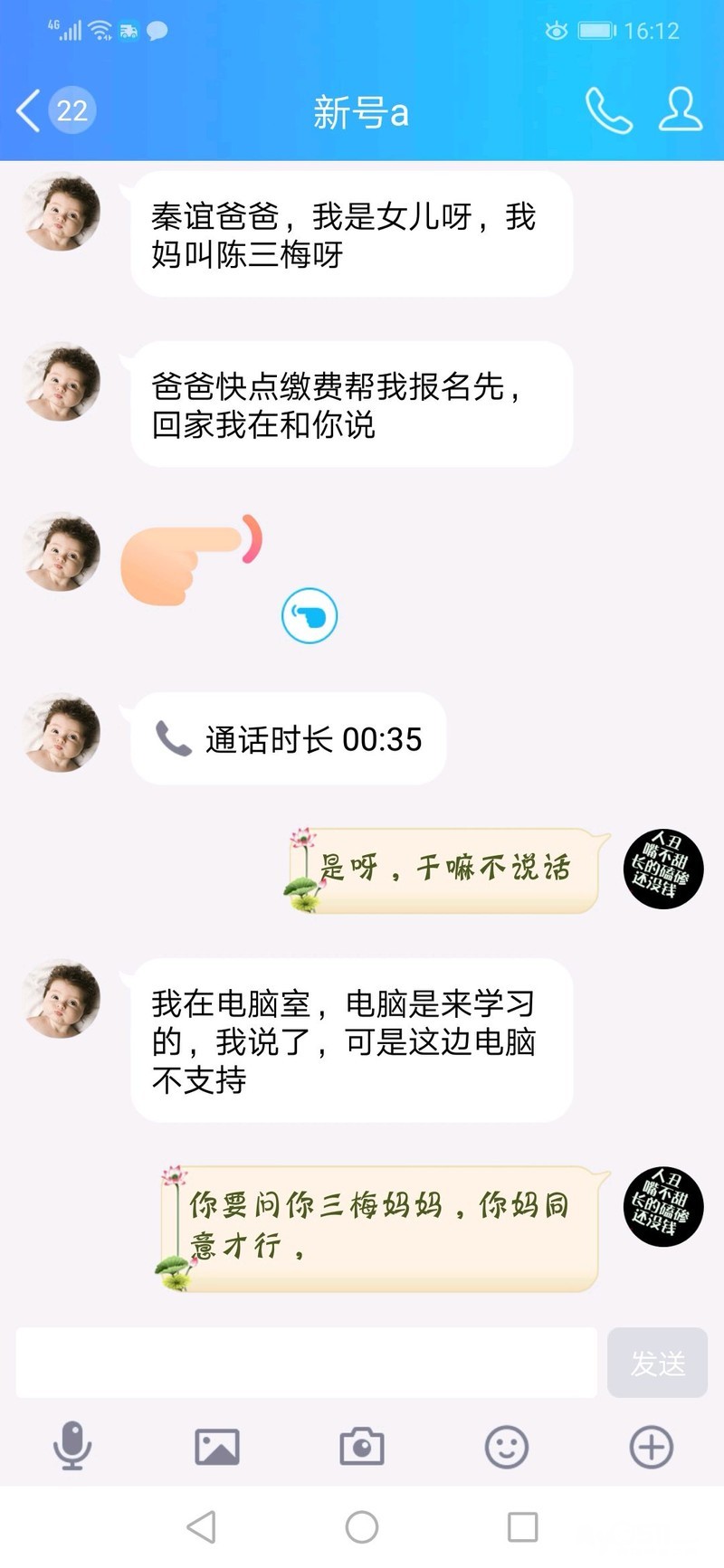Open the emoji panel

coord(507,1446)
